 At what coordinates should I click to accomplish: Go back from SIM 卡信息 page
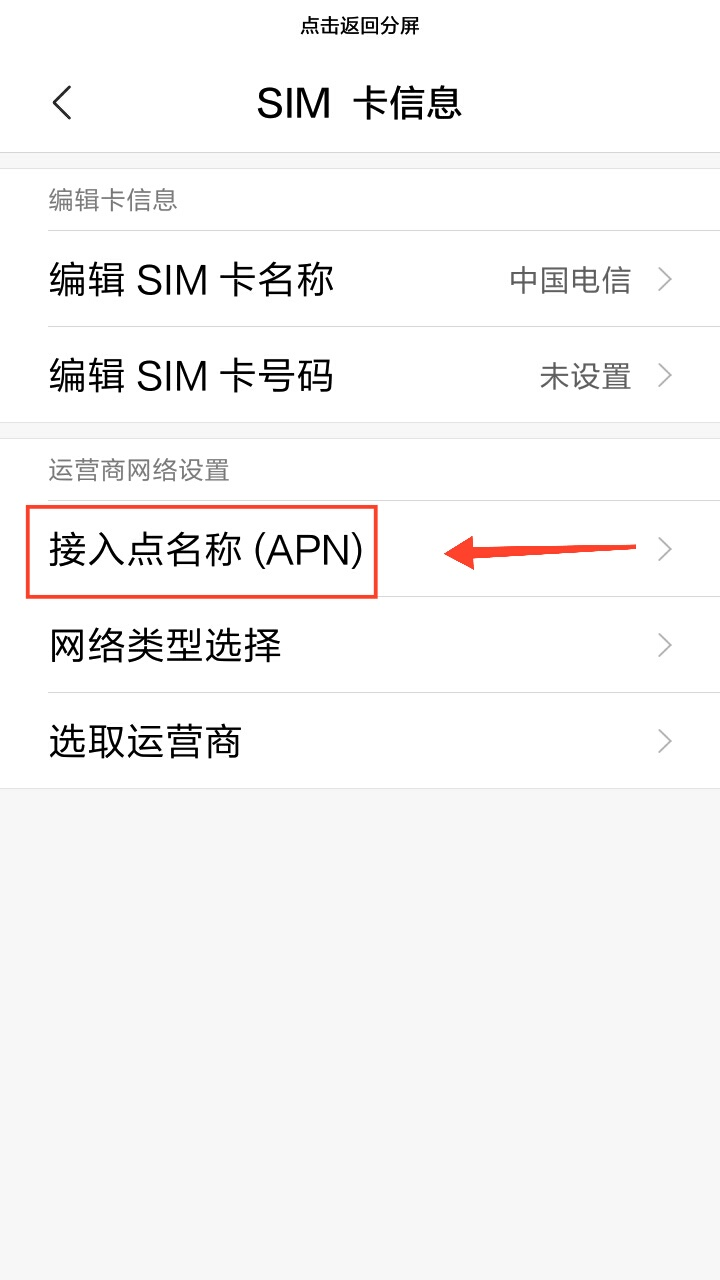point(62,103)
